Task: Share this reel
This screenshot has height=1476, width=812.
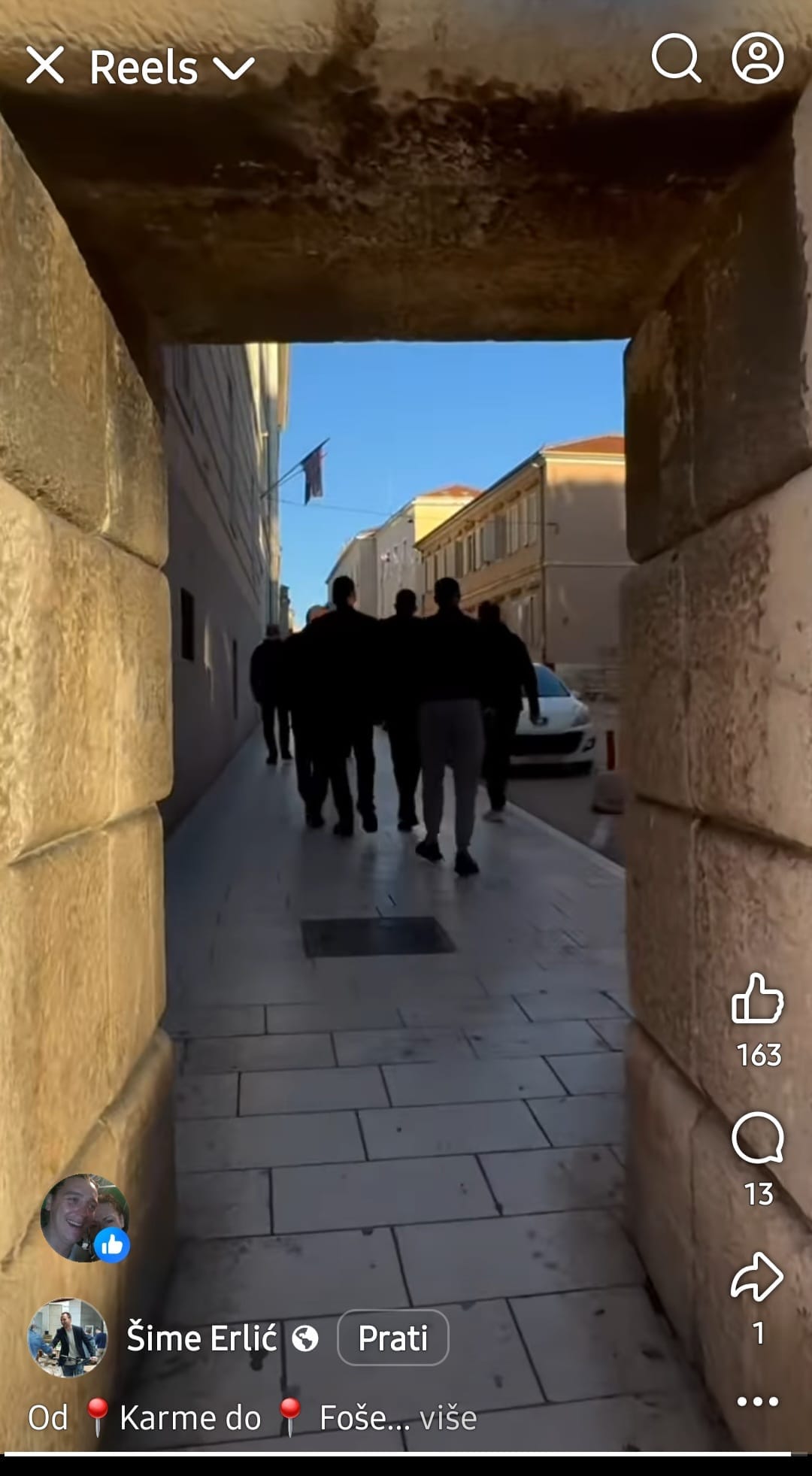Action: [757, 1277]
